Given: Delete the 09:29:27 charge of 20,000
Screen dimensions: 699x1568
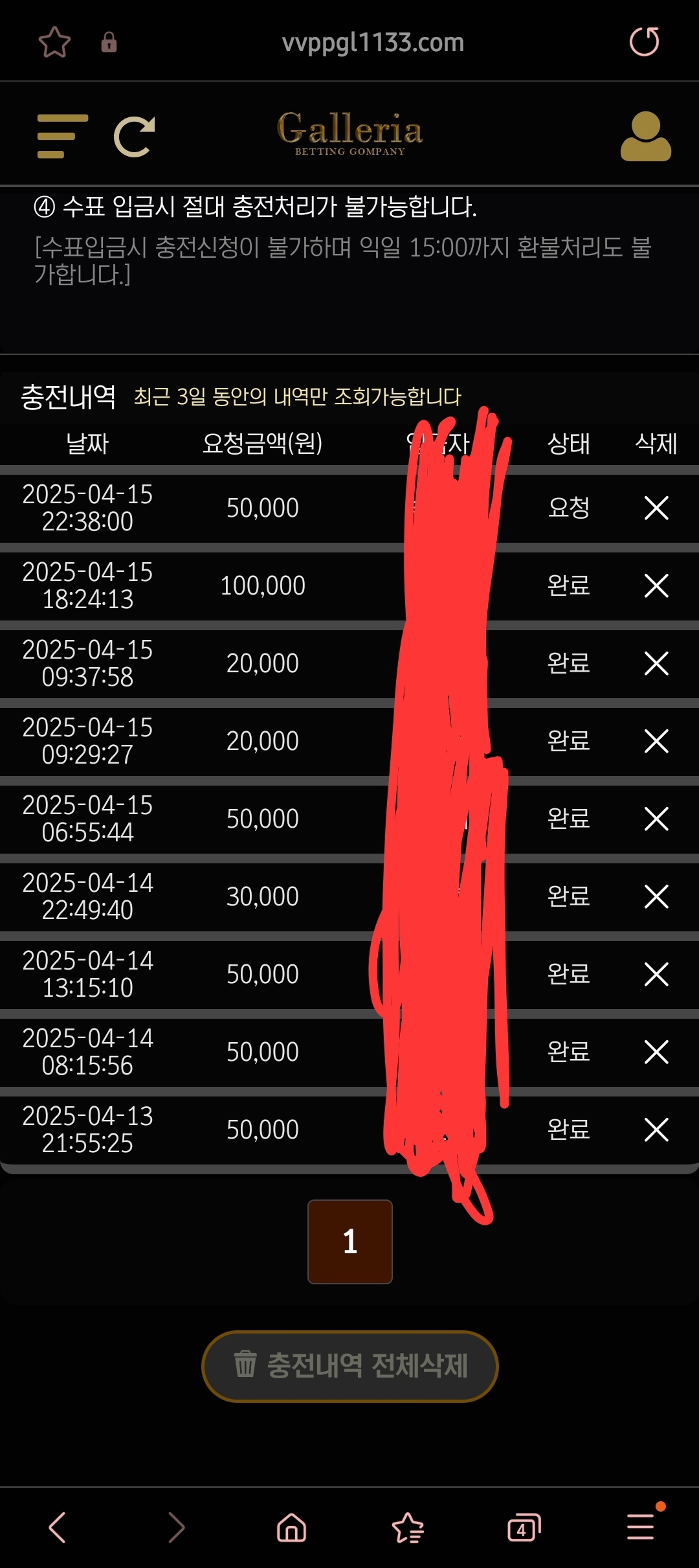Looking at the screenshot, I should coord(656,741).
